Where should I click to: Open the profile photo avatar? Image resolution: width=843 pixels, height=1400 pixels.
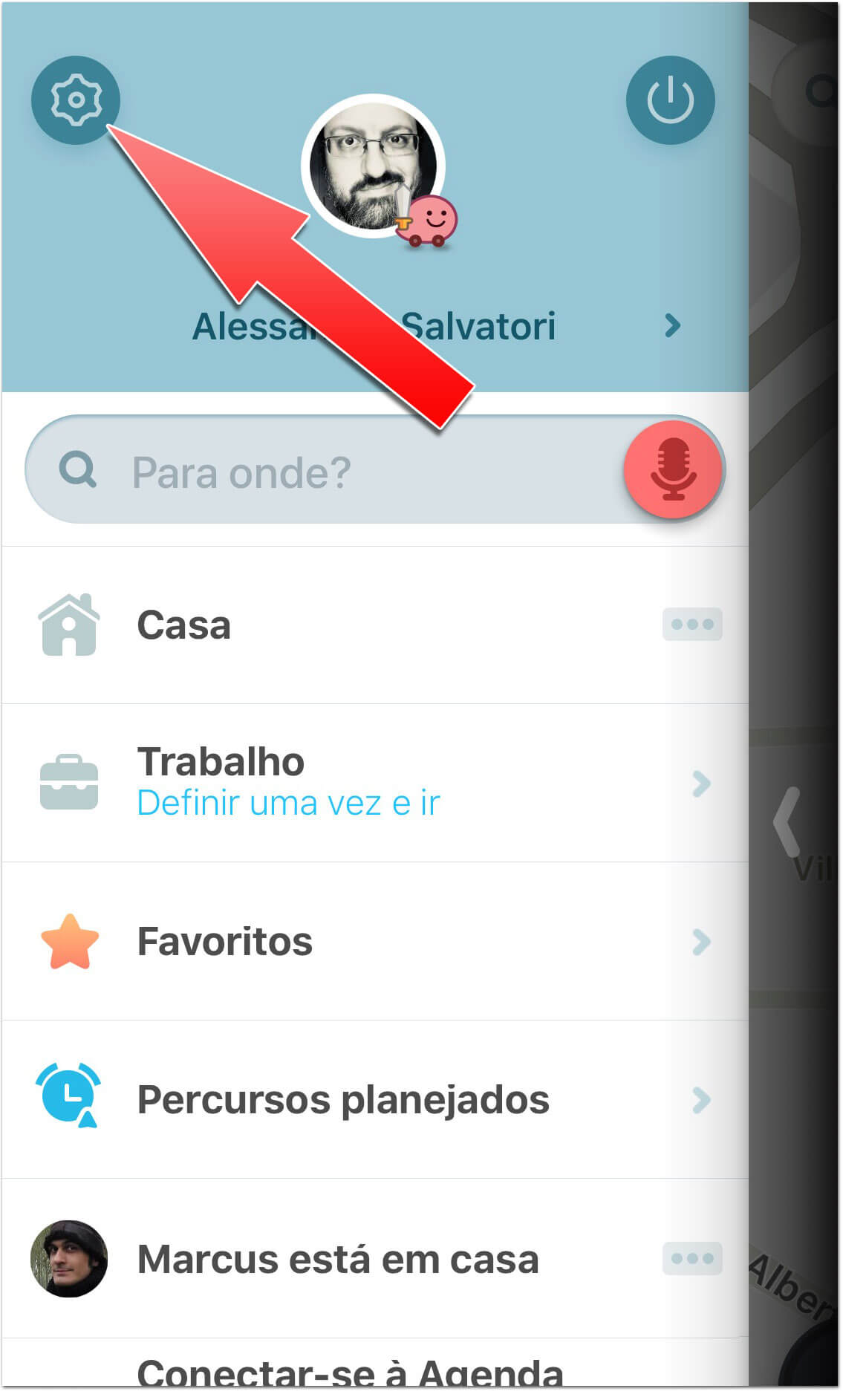(x=373, y=166)
